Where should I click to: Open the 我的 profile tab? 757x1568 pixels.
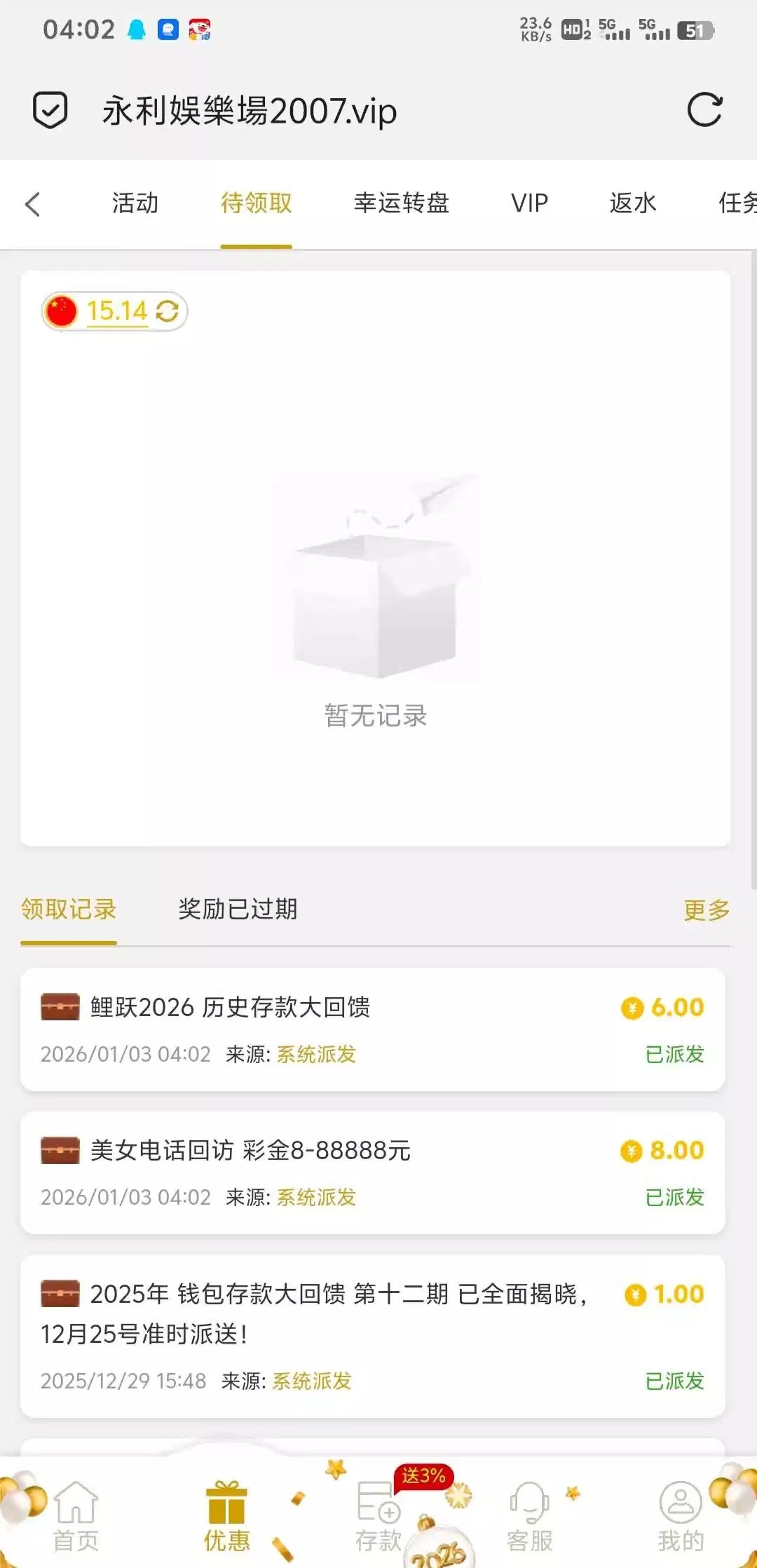coord(680,1515)
